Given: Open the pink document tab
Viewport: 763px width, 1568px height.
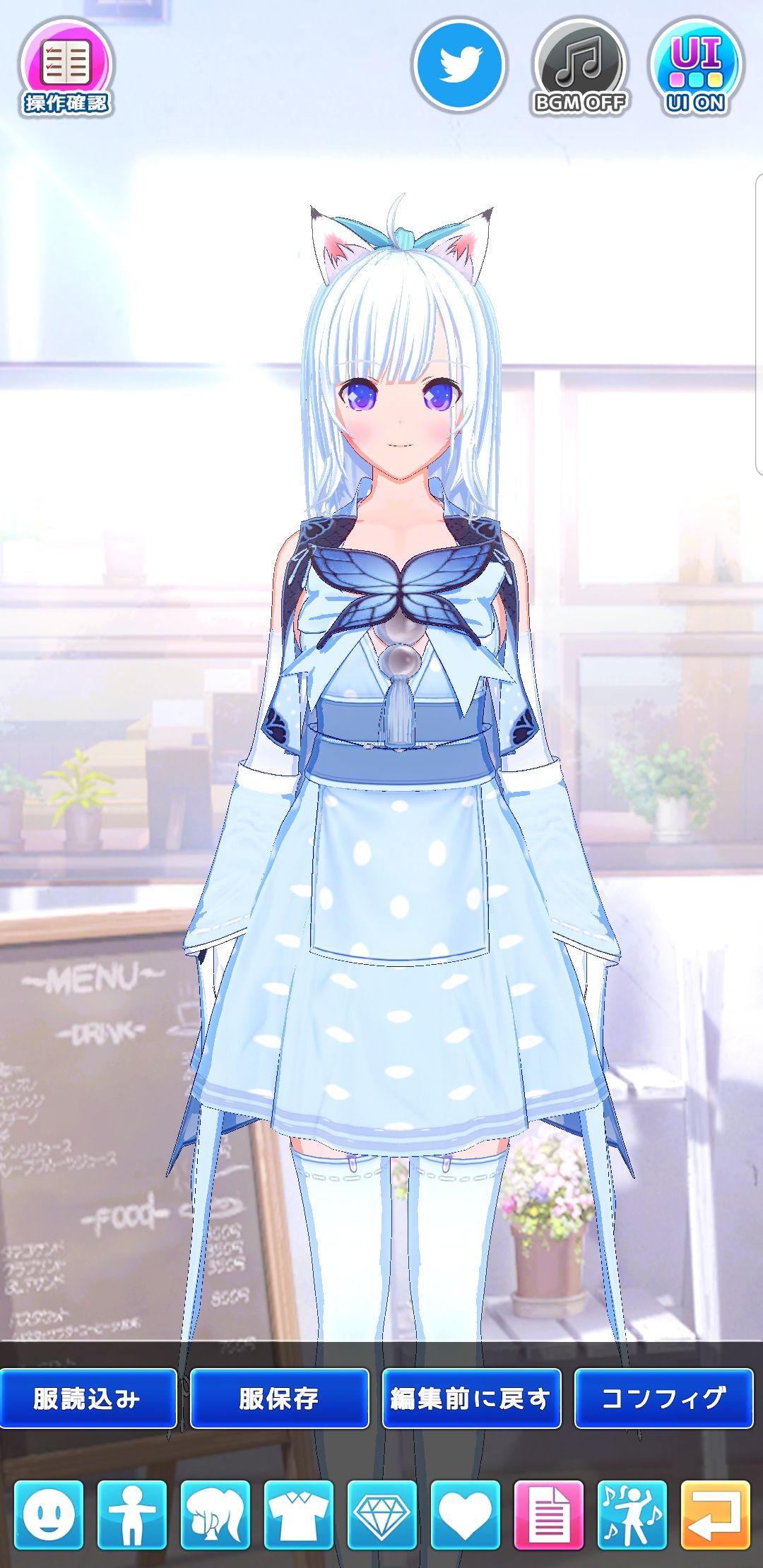Looking at the screenshot, I should [549, 1514].
